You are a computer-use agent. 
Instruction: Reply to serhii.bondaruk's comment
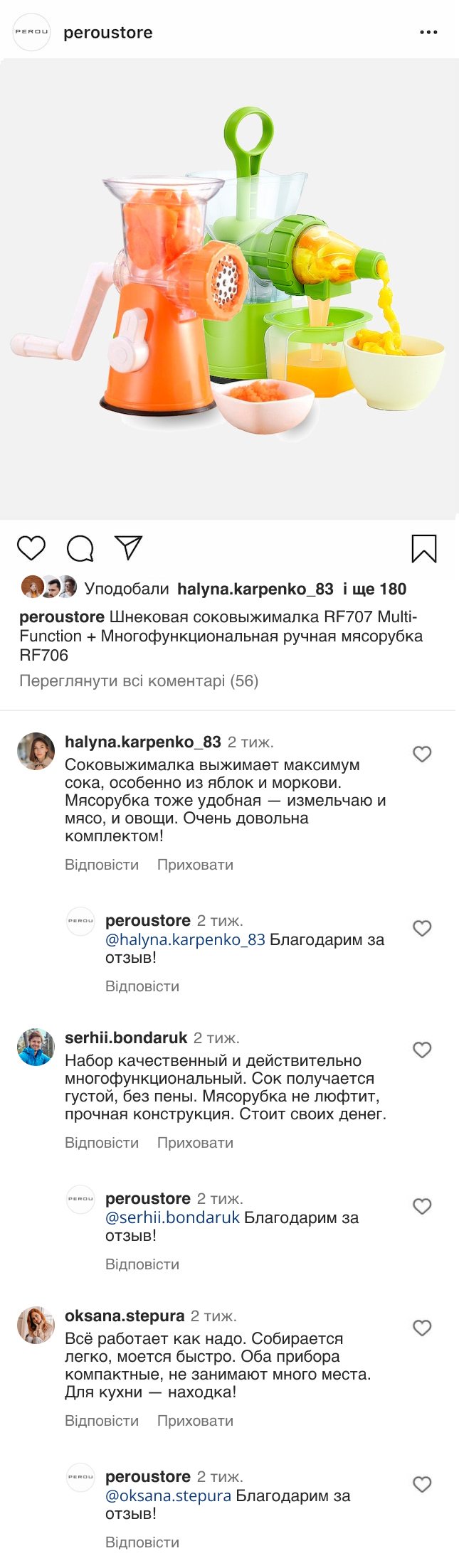pos(102,1143)
